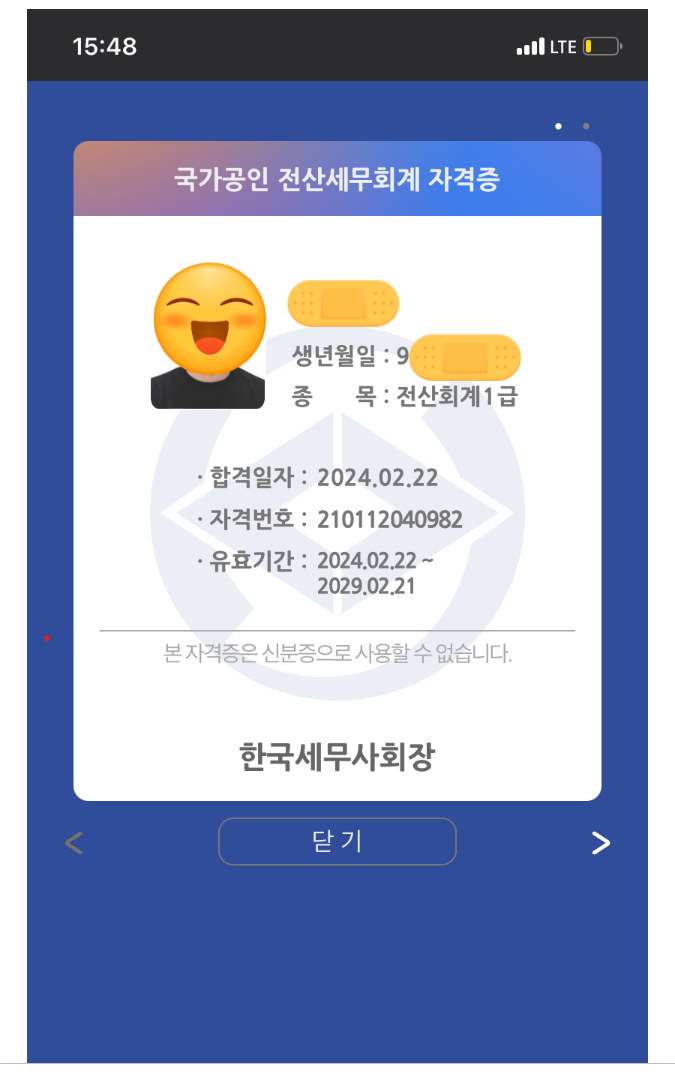Go to the next certificate arrow
The image size is (675, 1075).
[x=600, y=843]
